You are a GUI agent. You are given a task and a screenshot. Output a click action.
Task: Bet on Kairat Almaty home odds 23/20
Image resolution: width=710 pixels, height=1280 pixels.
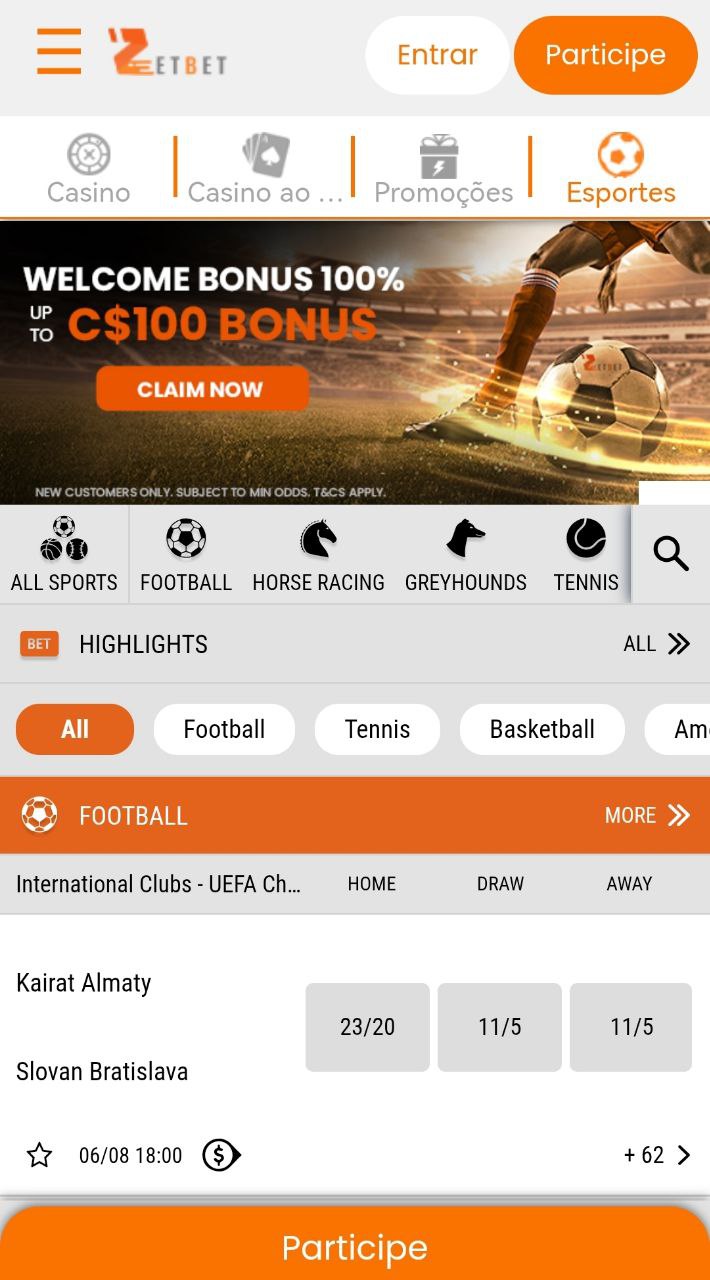(x=367, y=1027)
